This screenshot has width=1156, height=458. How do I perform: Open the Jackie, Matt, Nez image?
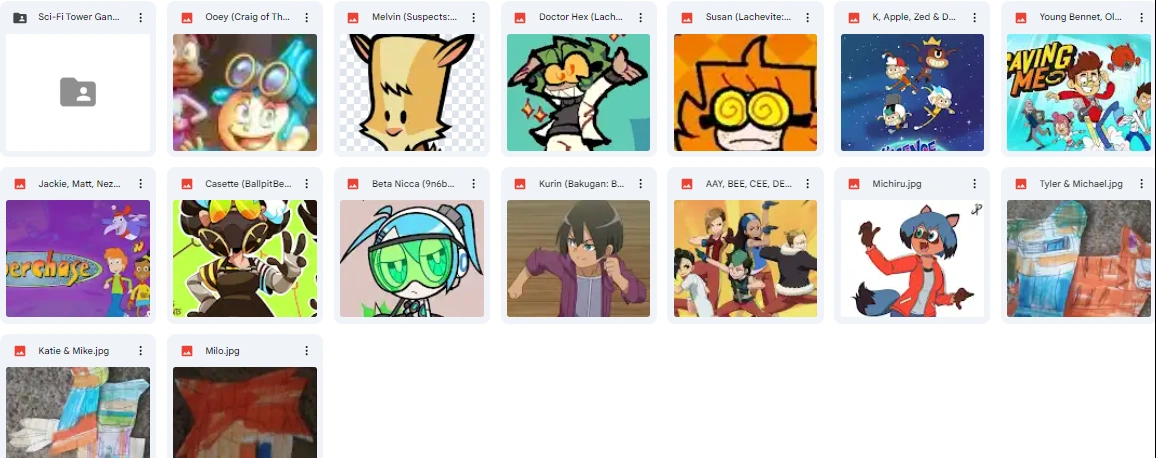[x=77, y=258]
